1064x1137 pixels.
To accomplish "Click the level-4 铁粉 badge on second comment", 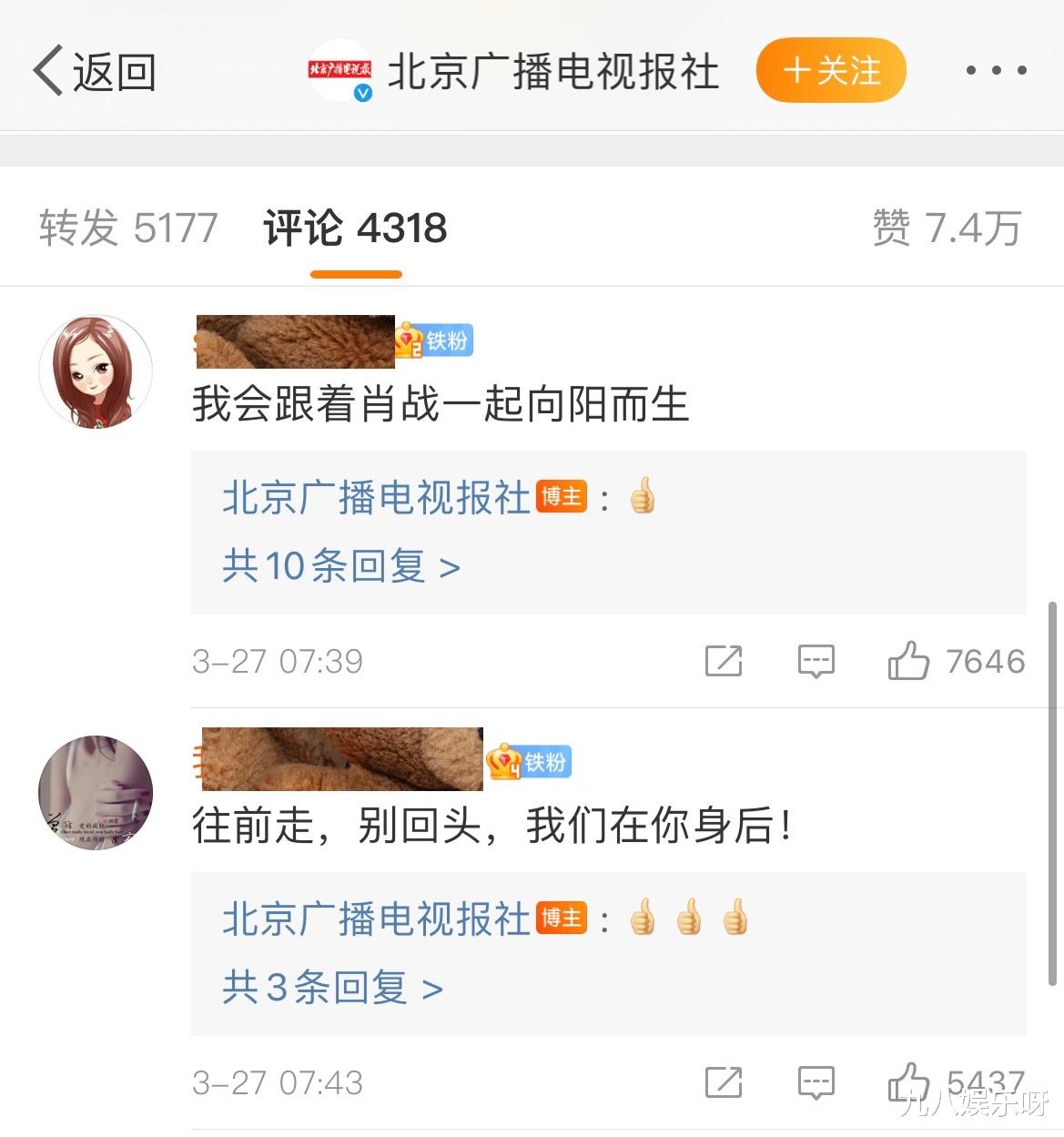I will pyautogui.click(x=531, y=764).
